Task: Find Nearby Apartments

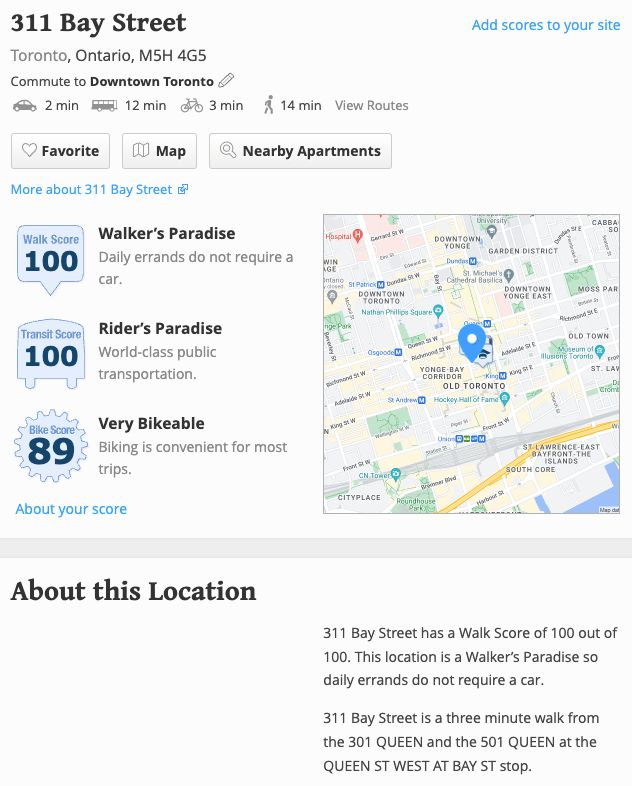Action: tap(300, 151)
